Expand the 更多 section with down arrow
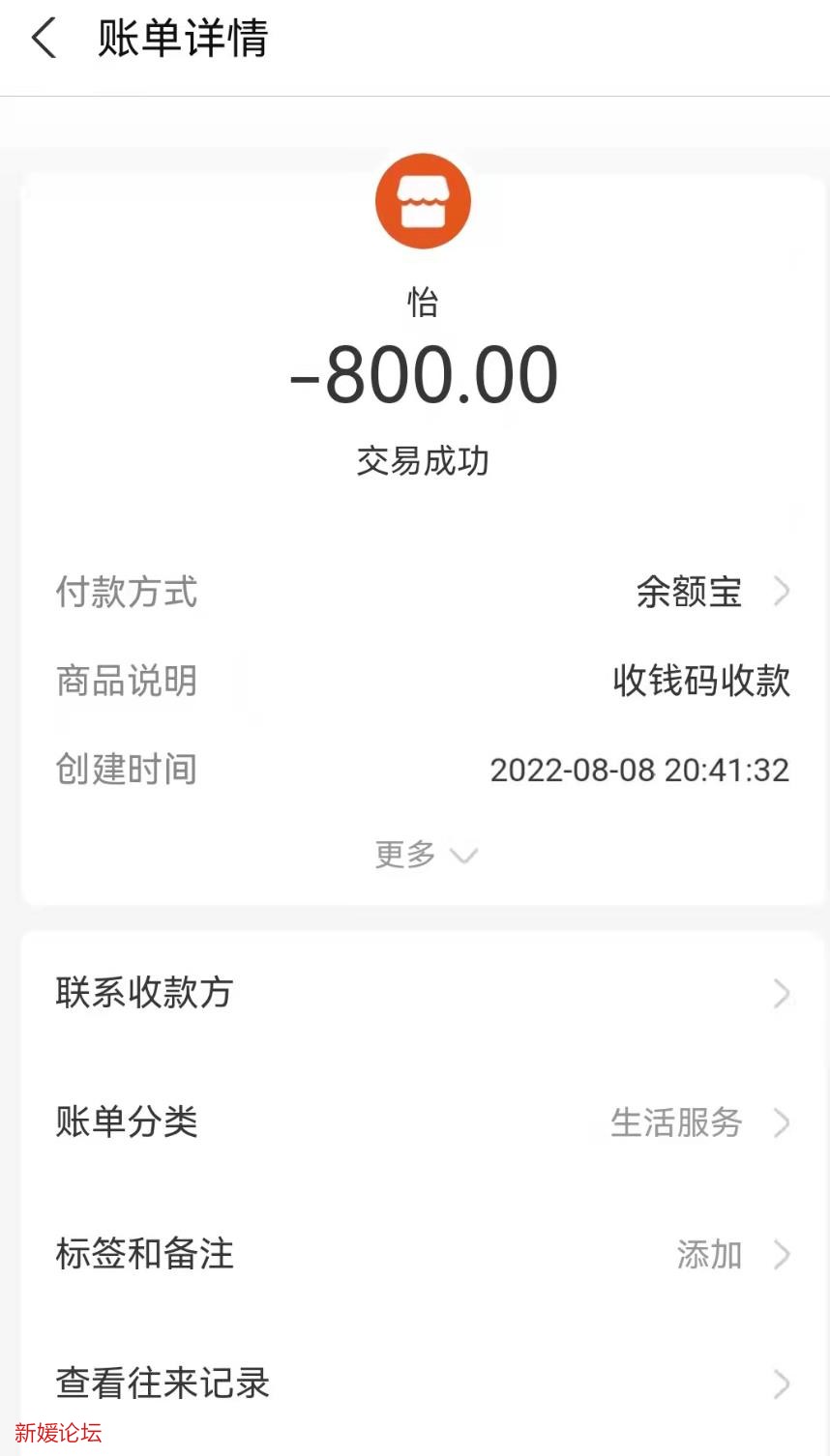Image resolution: width=830 pixels, height=1456 pixels. [x=426, y=854]
